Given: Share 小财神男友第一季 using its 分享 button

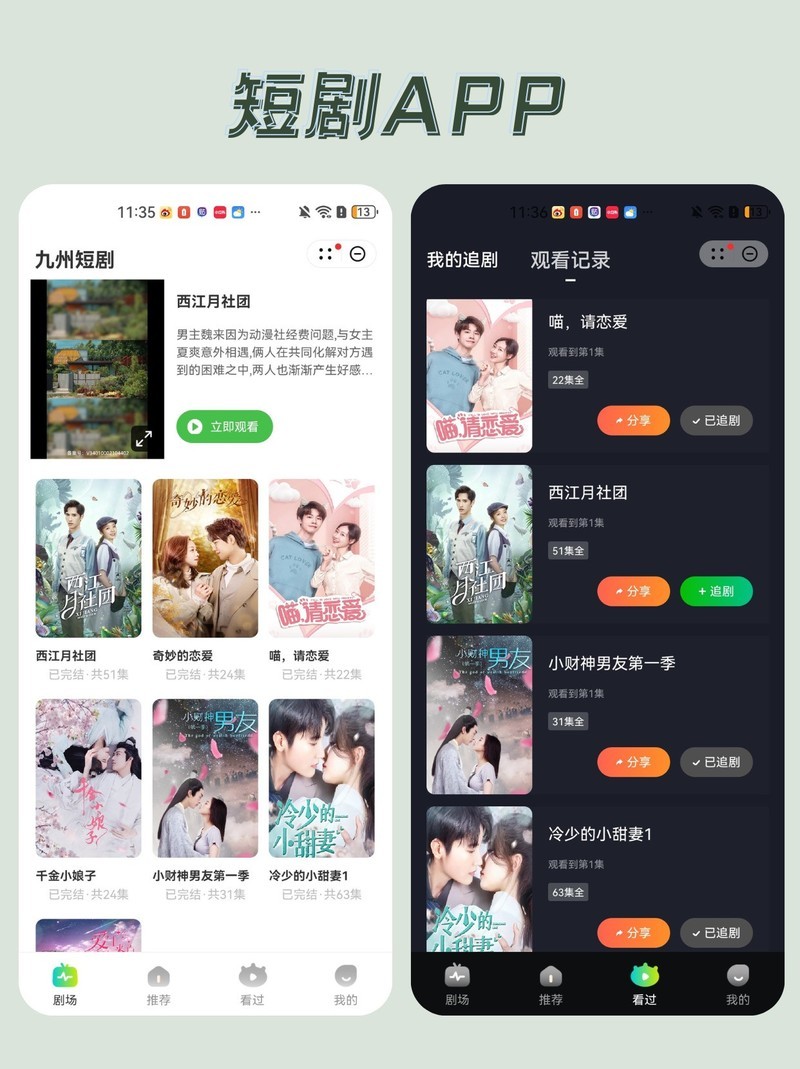Looking at the screenshot, I should pos(633,762).
